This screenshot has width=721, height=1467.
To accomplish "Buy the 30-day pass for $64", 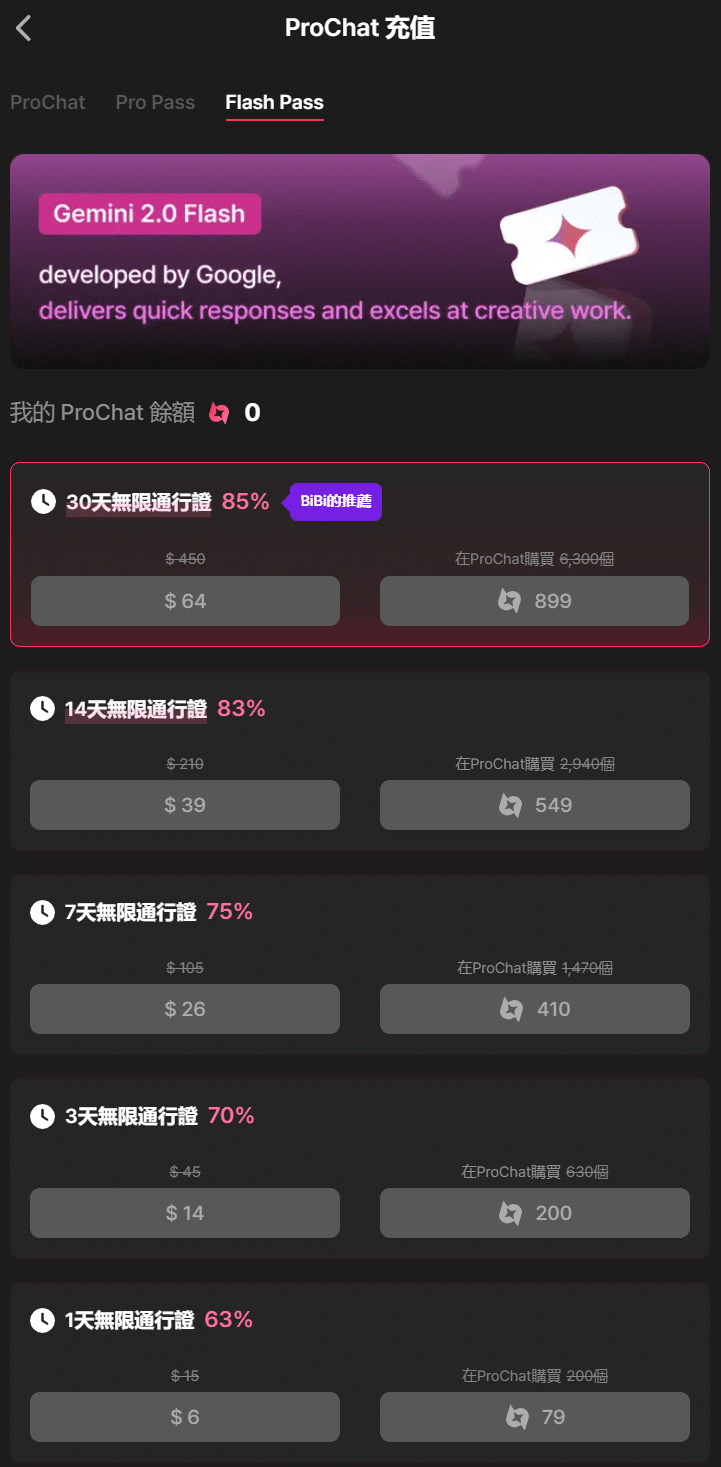I will click(x=185, y=601).
